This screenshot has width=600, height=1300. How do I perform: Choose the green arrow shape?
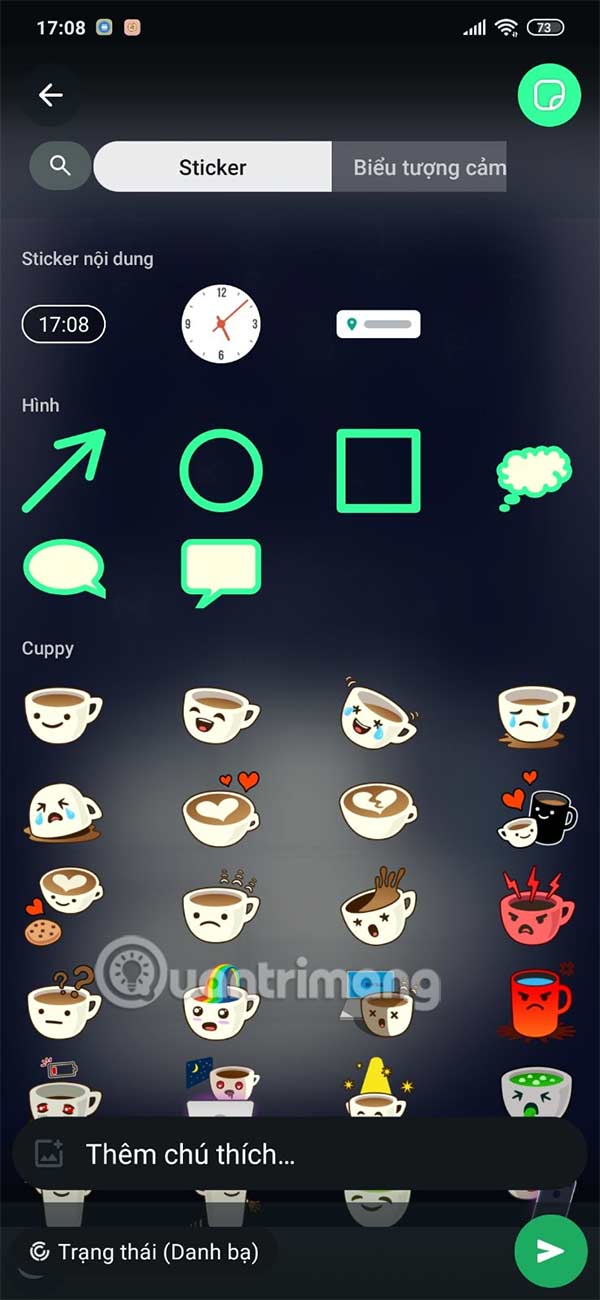[64, 471]
